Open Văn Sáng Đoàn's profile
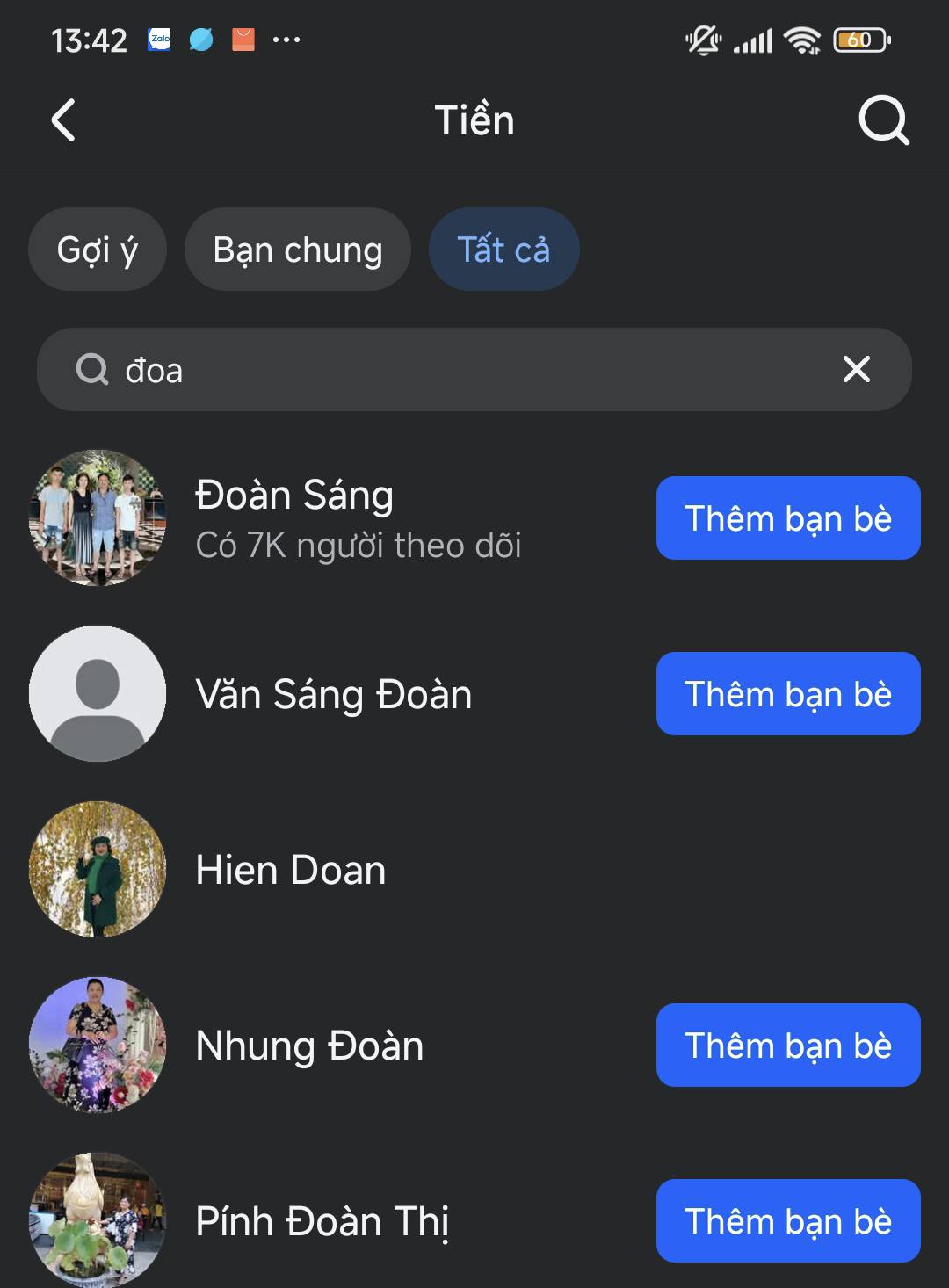The width and height of the screenshot is (949, 1288). click(334, 694)
